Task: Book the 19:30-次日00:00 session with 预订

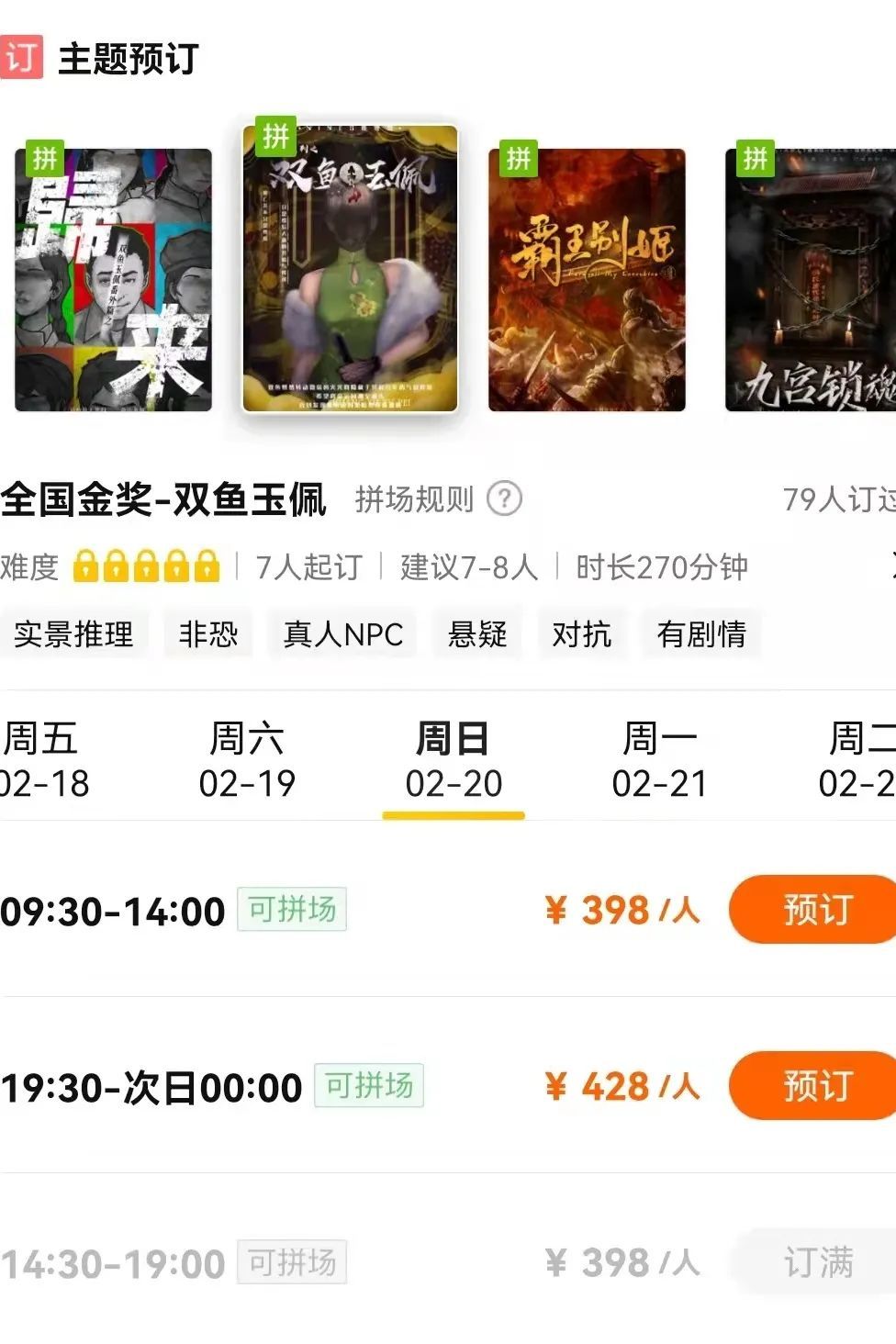Action: [814, 1086]
